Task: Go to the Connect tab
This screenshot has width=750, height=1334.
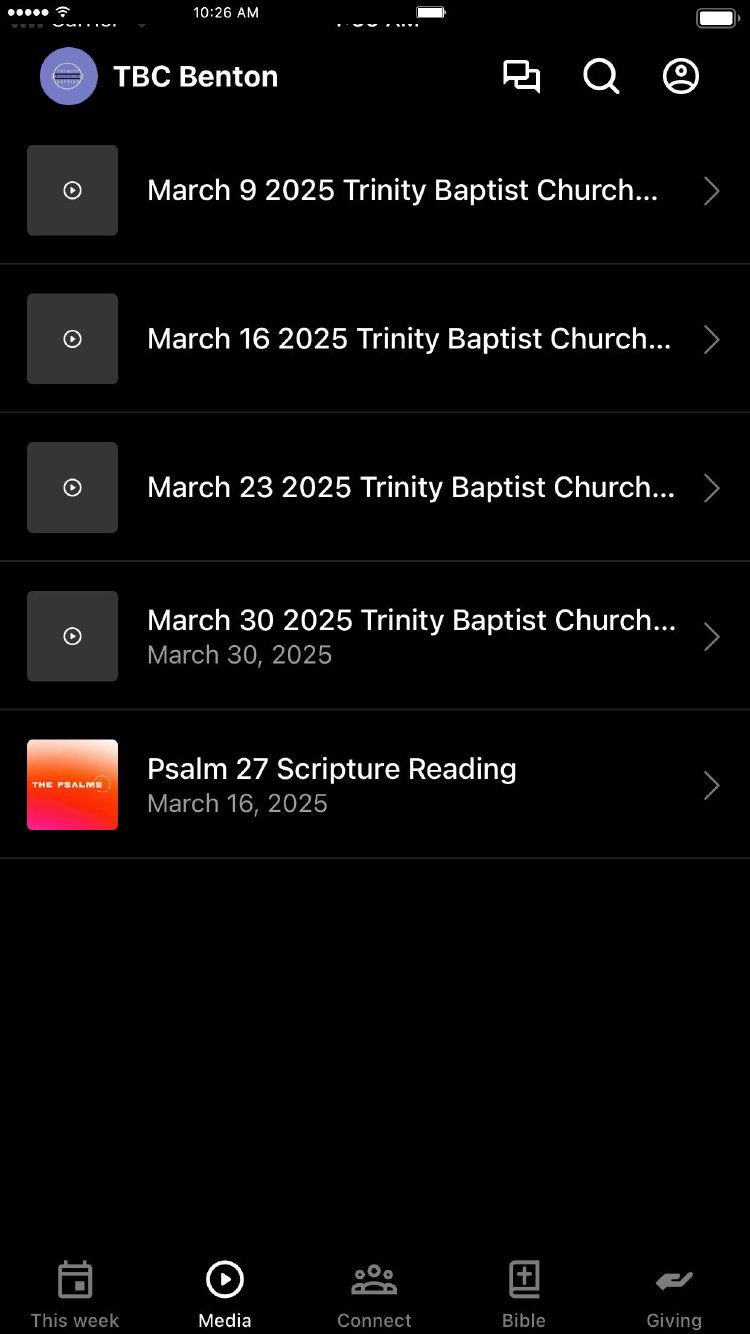Action: (x=374, y=1294)
